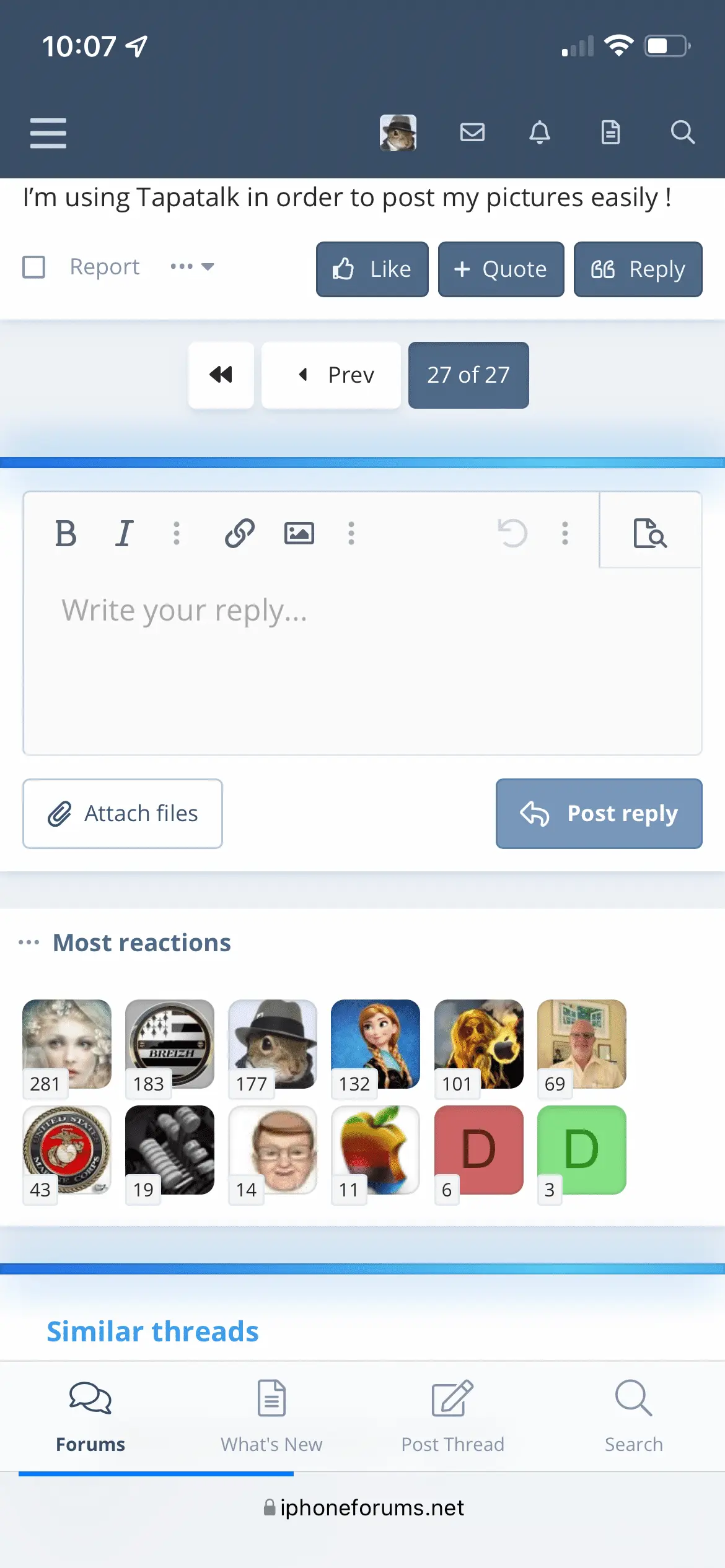725x1568 pixels.
Task: Tap Attach files
Action: pyautogui.click(x=123, y=813)
